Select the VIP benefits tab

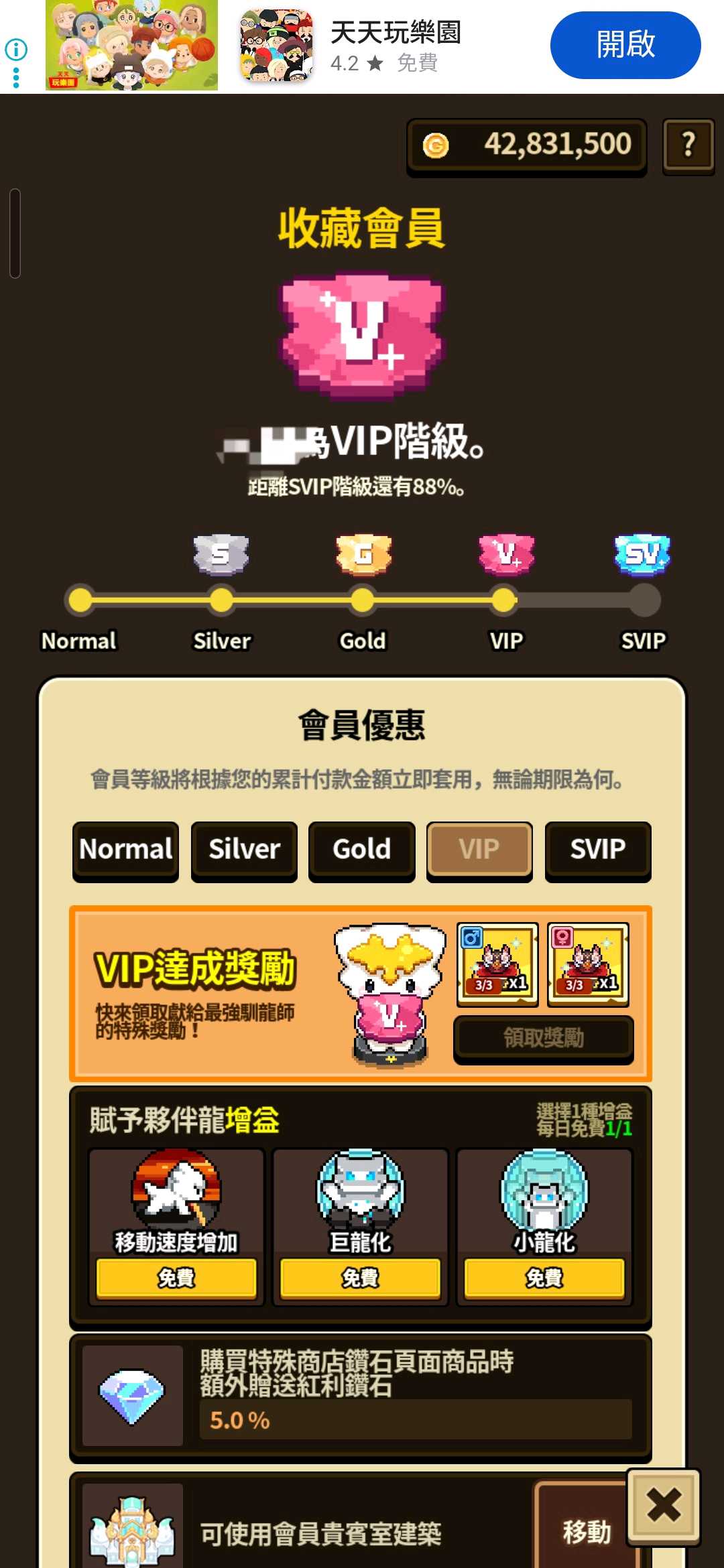click(x=479, y=850)
